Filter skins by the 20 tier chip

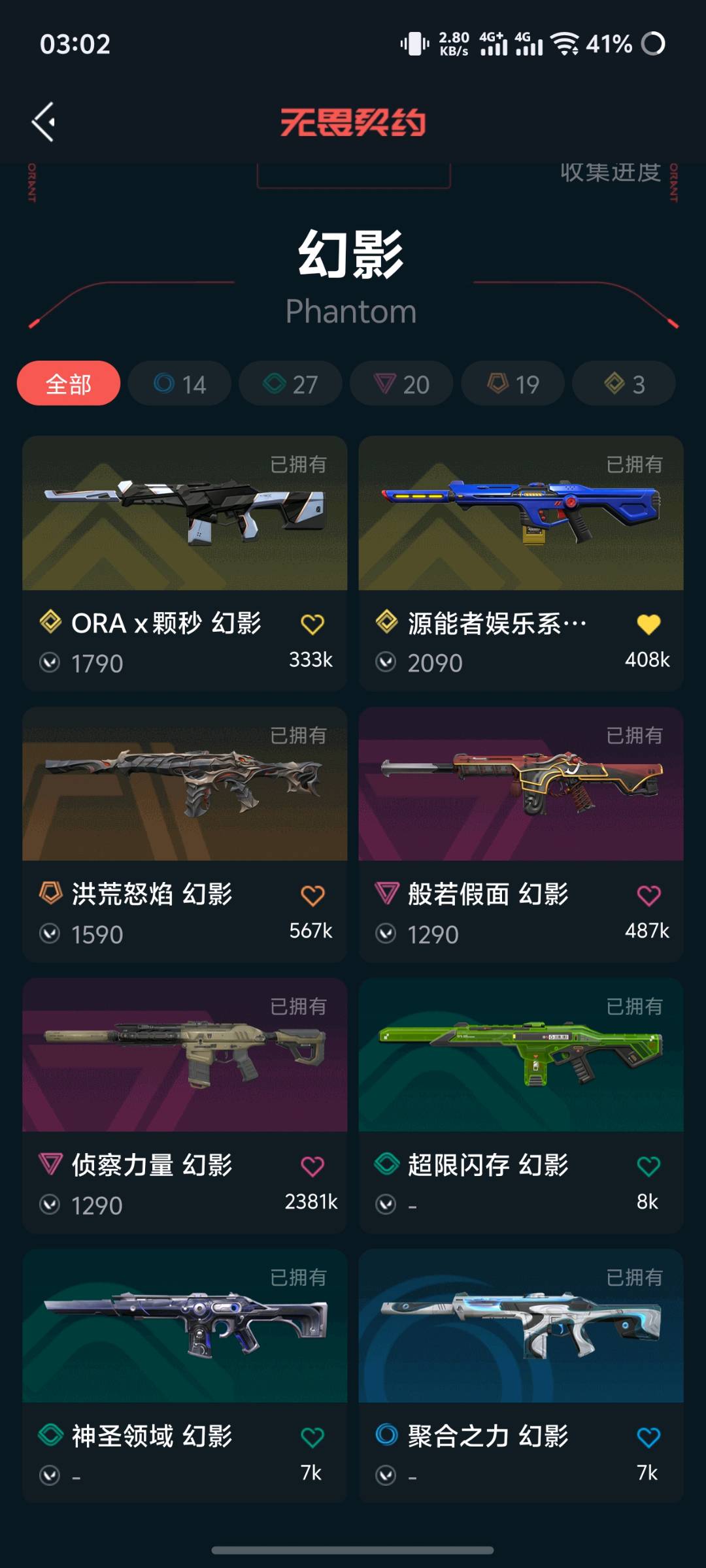coord(401,384)
